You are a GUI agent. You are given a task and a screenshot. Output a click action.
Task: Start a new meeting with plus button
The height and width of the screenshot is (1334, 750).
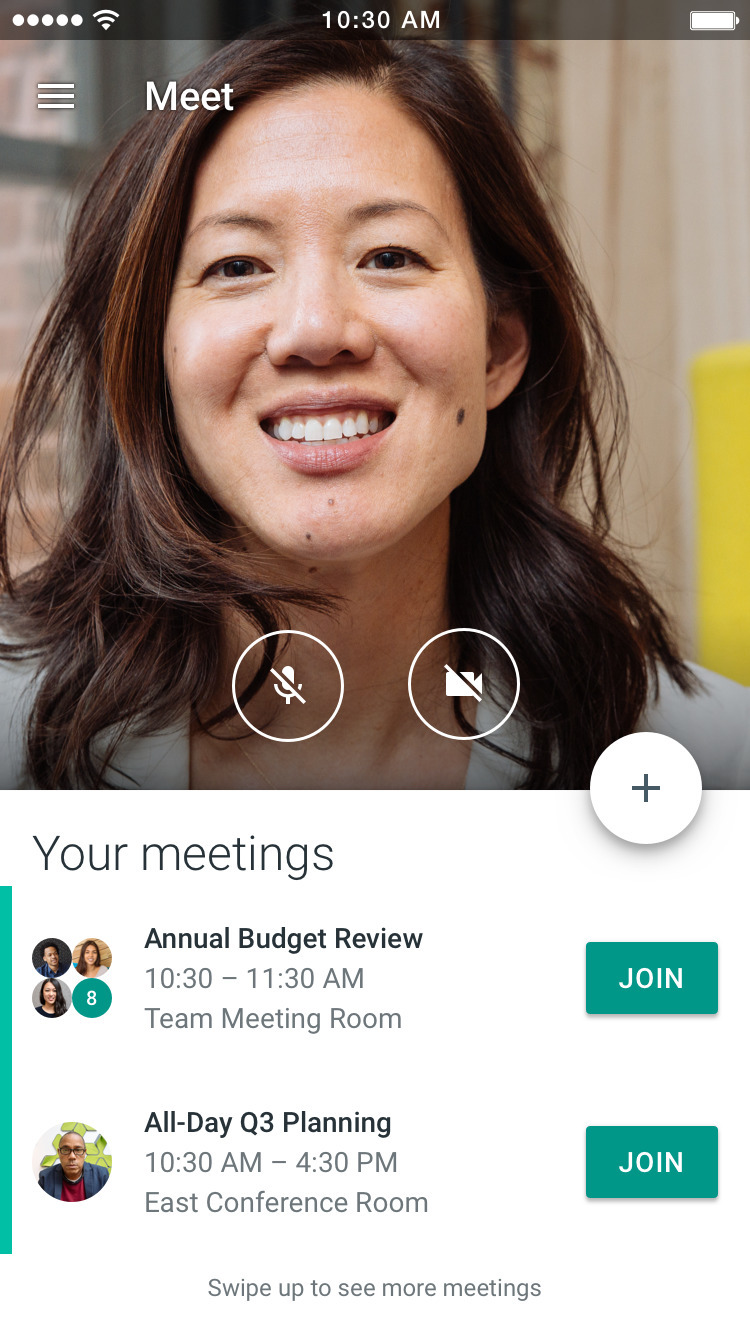[x=646, y=788]
